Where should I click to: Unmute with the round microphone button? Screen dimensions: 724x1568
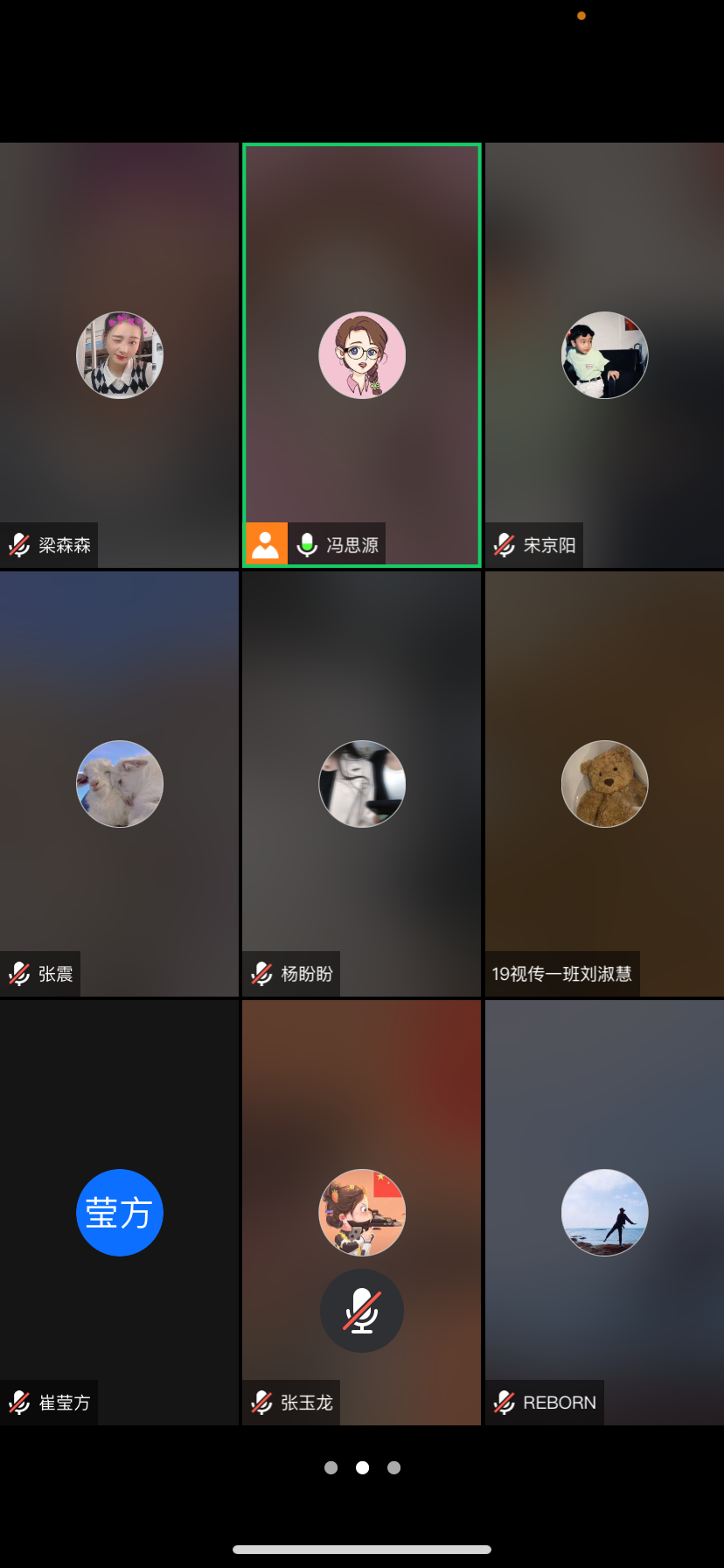(361, 1311)
